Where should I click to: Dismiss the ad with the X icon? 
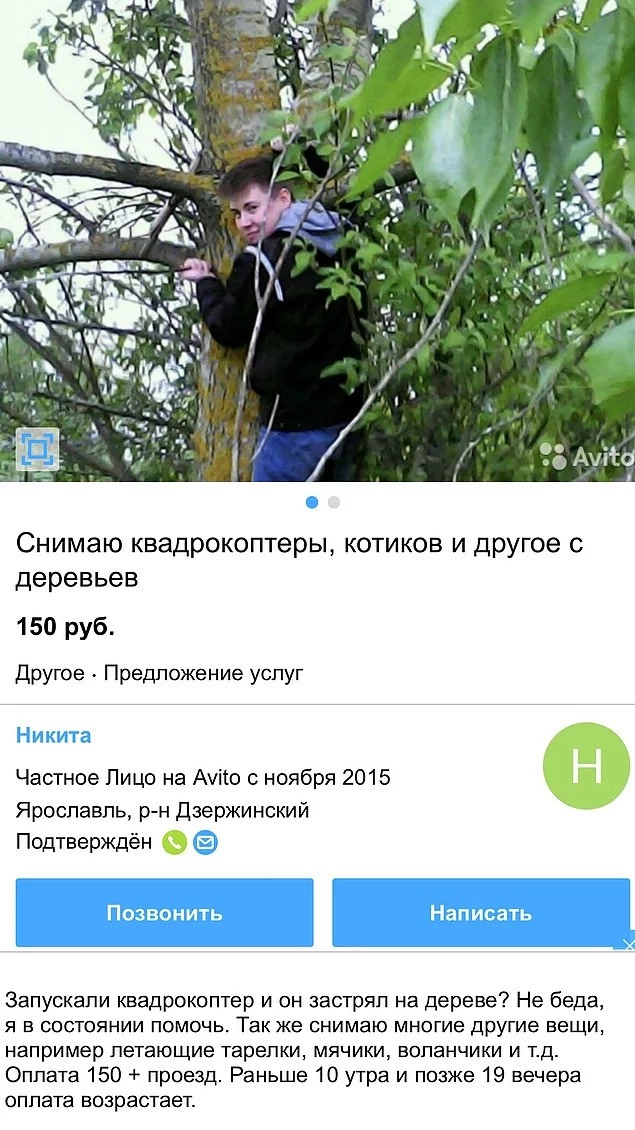tap(627, 945)
